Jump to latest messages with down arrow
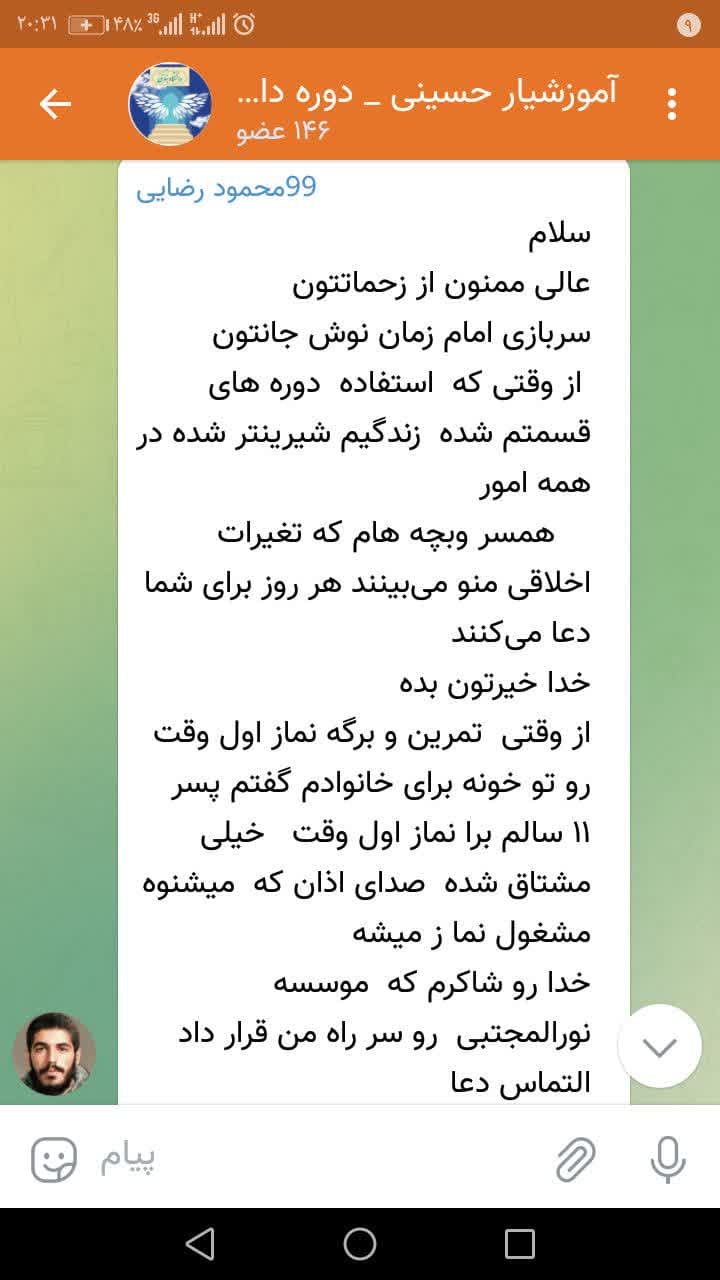This screenshot has height=1280, width=720. (x=659, y=1046)
